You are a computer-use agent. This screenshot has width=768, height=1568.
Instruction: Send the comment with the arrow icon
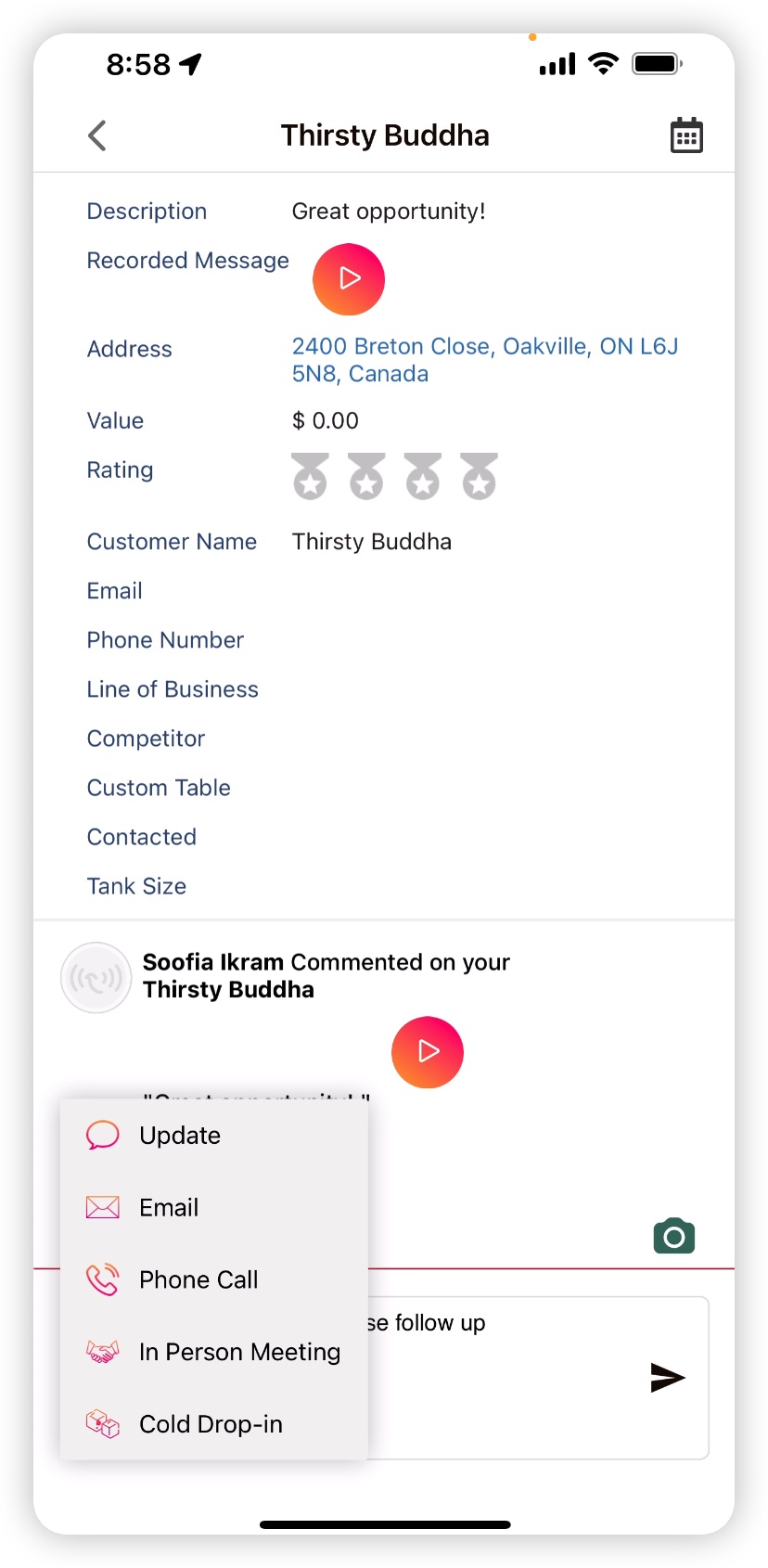[x=668, y=1379]
